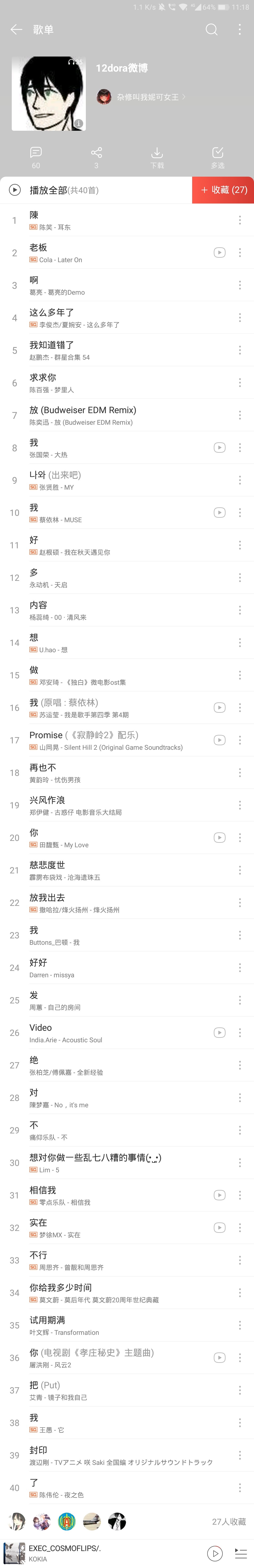Watch the video for 老板
The image size is (254, 1568).
coord(219,253)
